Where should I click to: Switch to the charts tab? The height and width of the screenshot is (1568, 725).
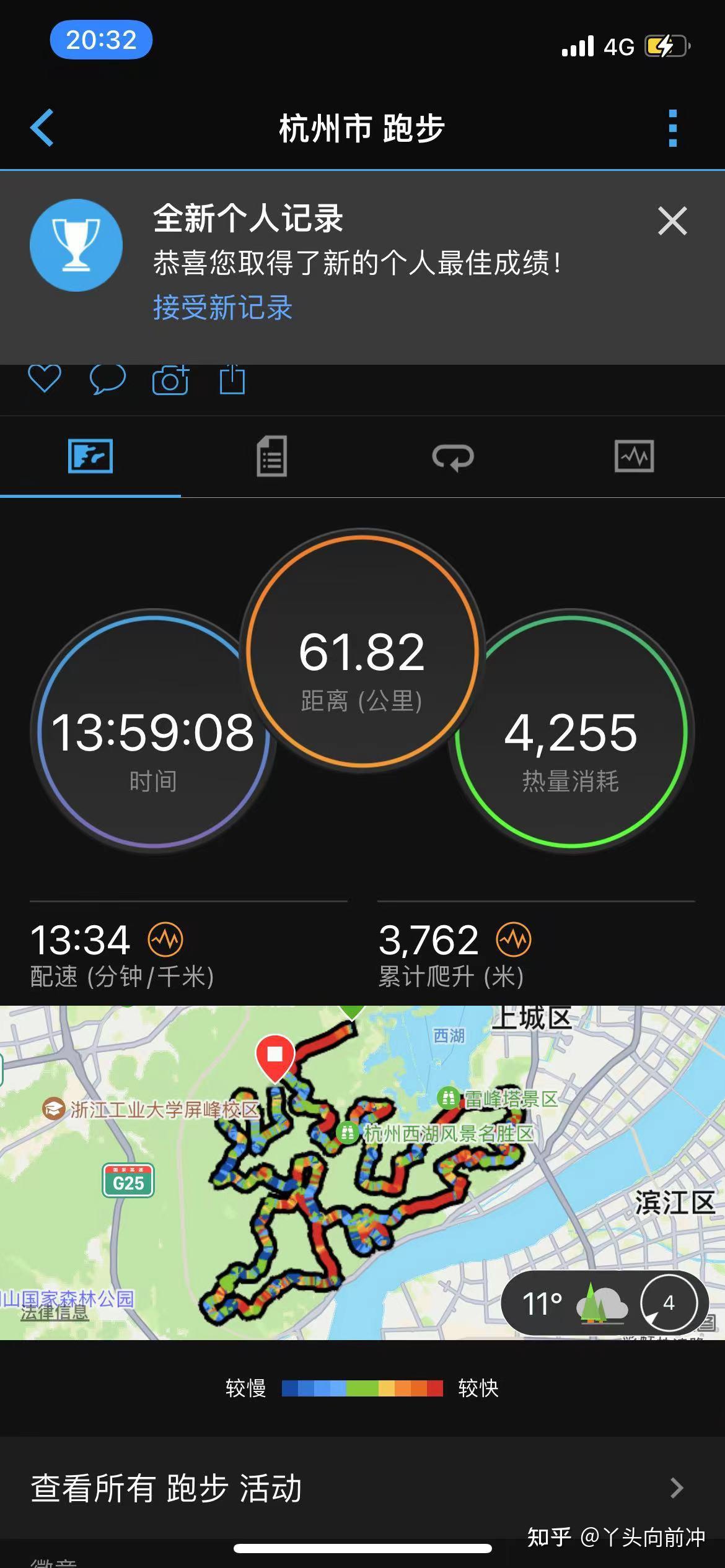point(634,456)
